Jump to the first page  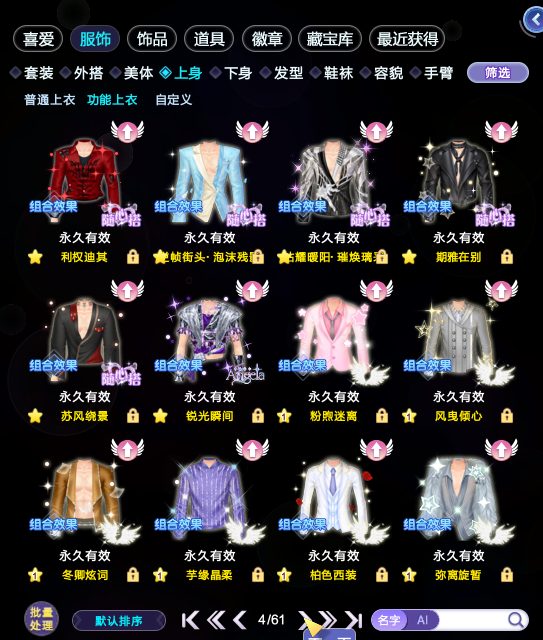190,620
